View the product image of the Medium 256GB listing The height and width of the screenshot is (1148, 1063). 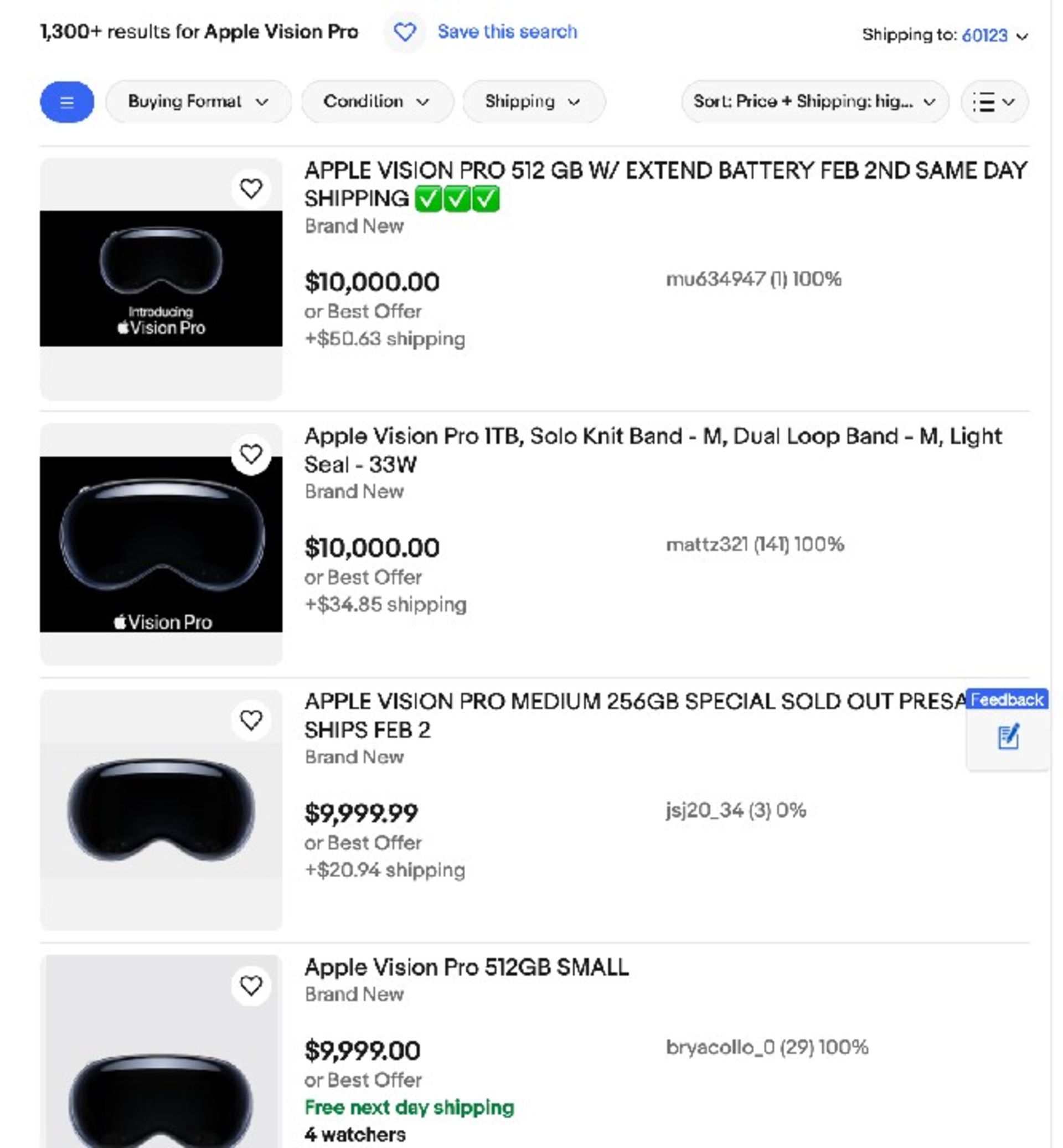161,810
